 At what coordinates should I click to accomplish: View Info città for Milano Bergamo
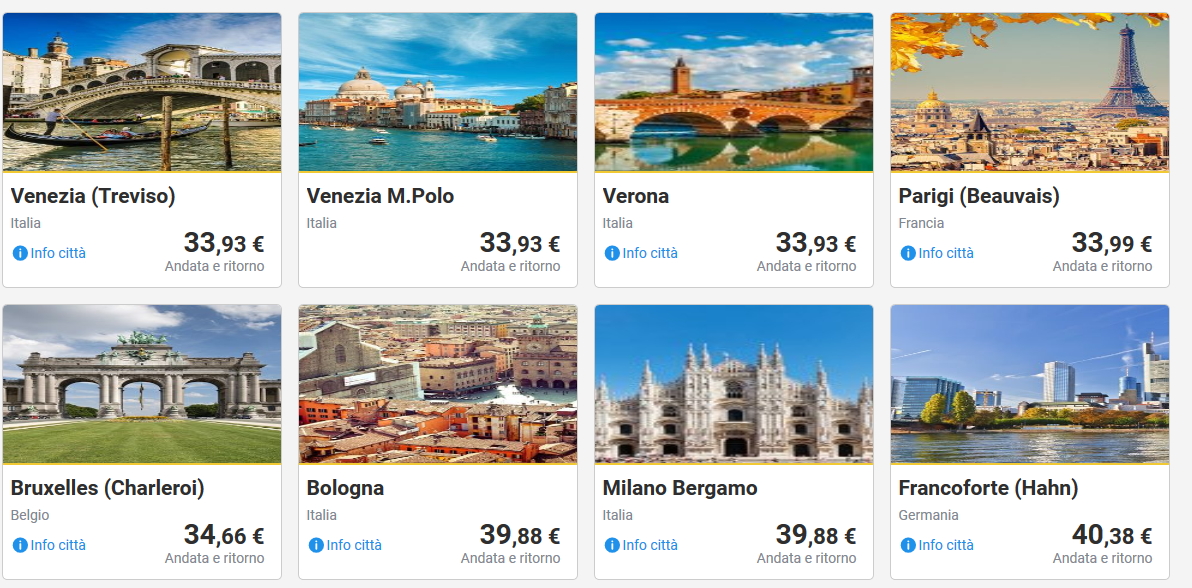coord(649,545)
